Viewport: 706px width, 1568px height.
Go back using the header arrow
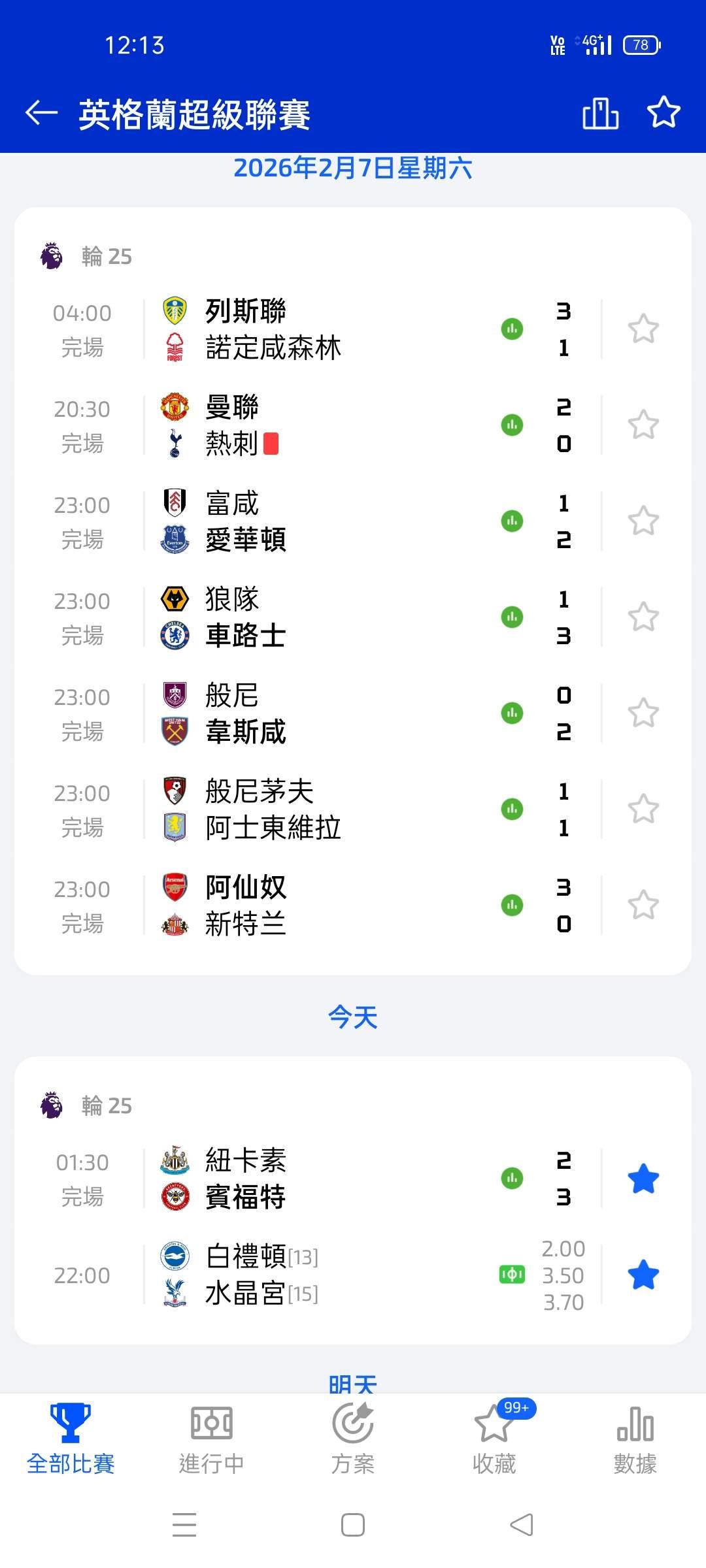click(42, 113)
